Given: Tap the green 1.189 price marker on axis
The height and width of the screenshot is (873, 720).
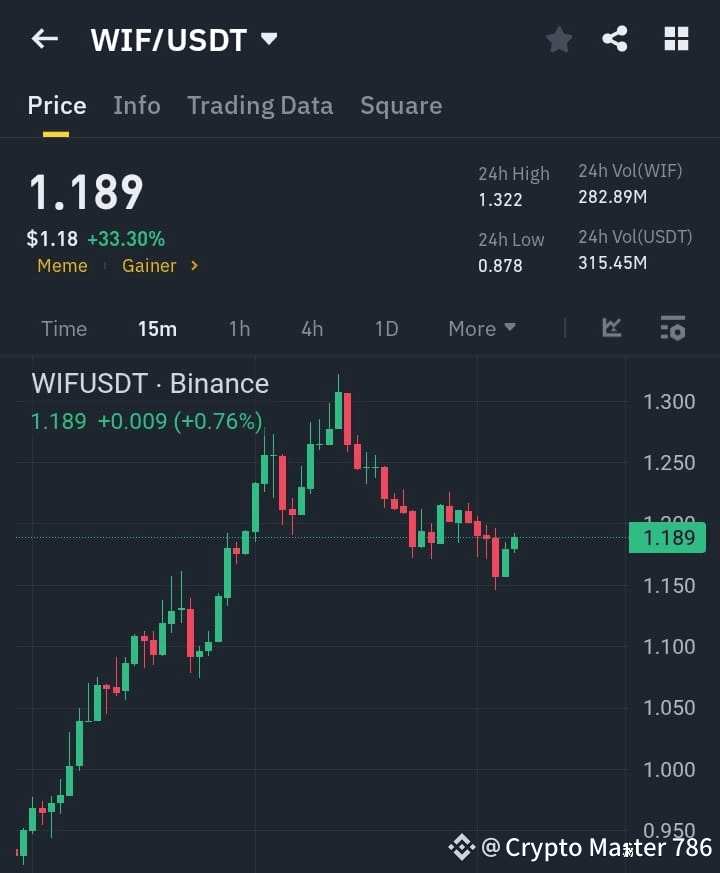Looking at the screenshot, I should (x=668, y=537).
